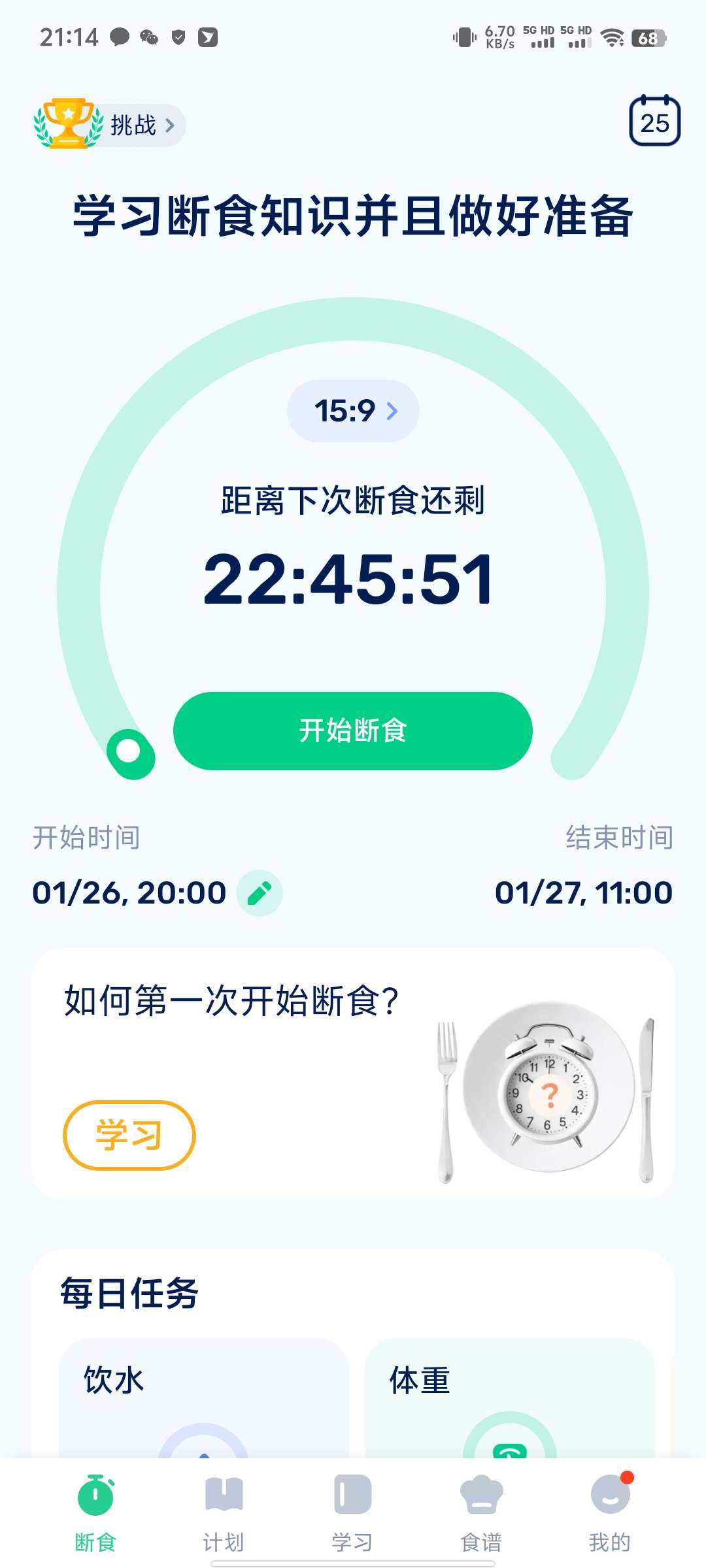
Task: Switch to the 食谱 tab
Action: [481, 1516]
